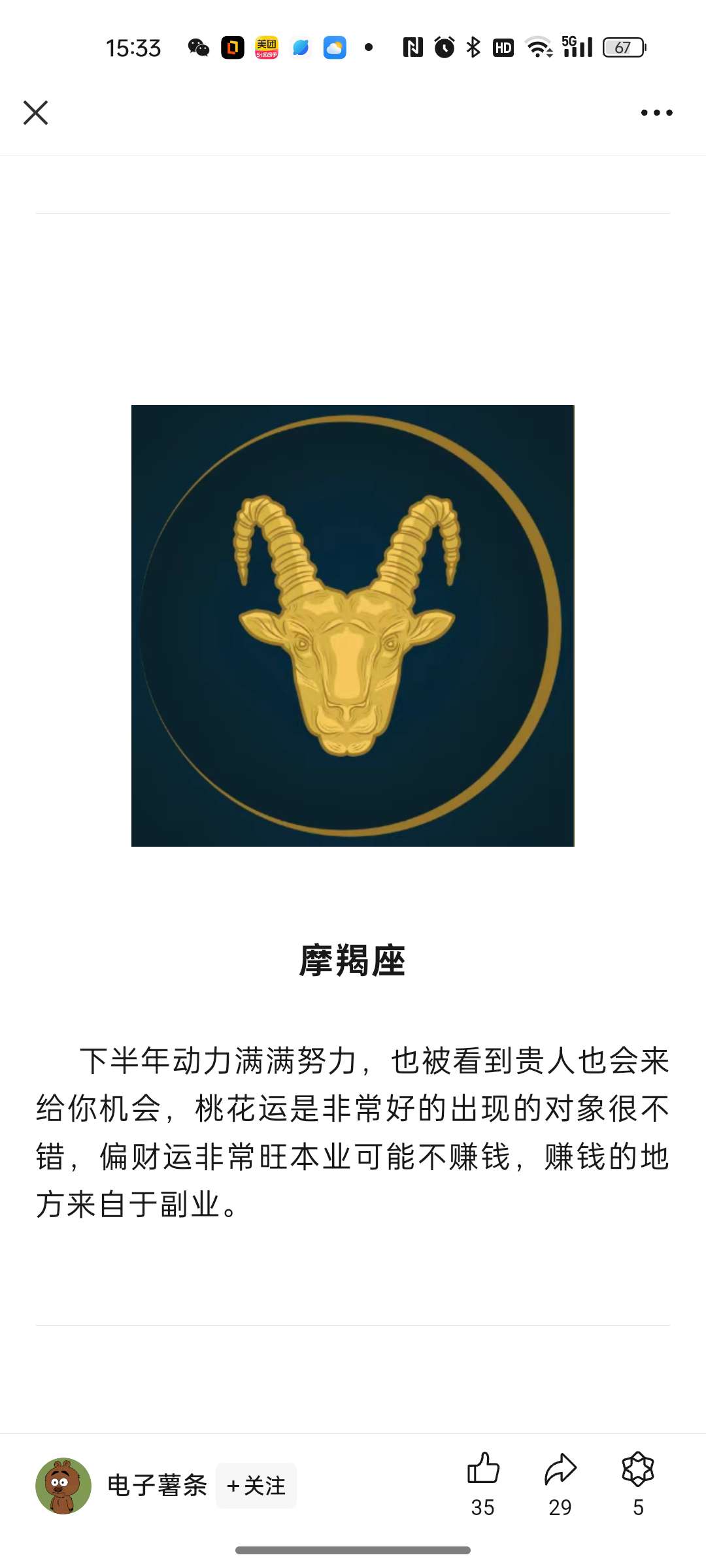Screen dimensions: 706x1568
Task: View the Capricorn image full size
Action: pos(352,625)
